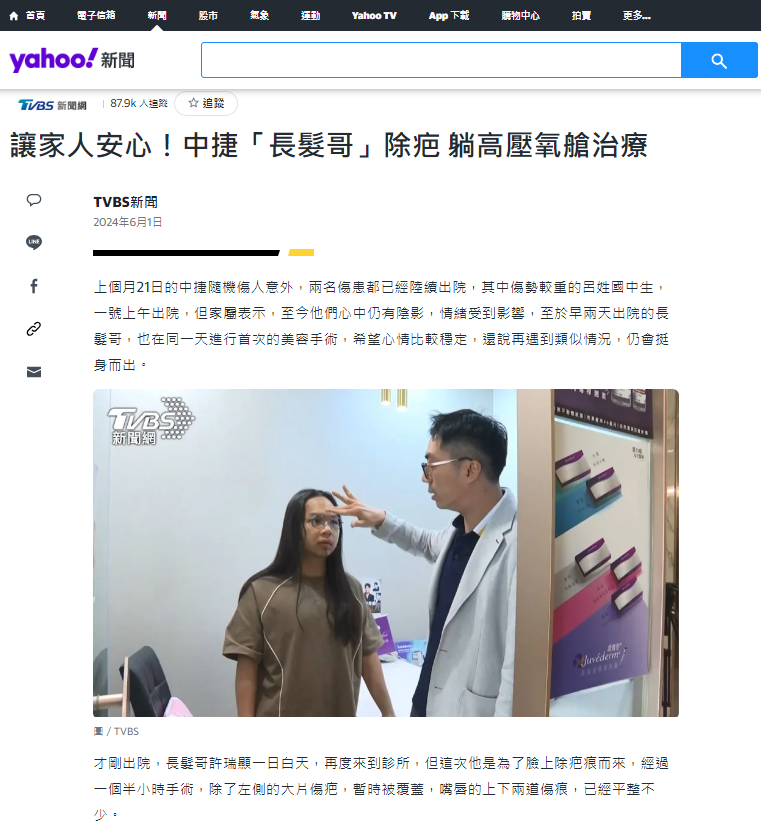Switch to 股市 section
Screen dimensions: 761x832
tap(208, 15)
